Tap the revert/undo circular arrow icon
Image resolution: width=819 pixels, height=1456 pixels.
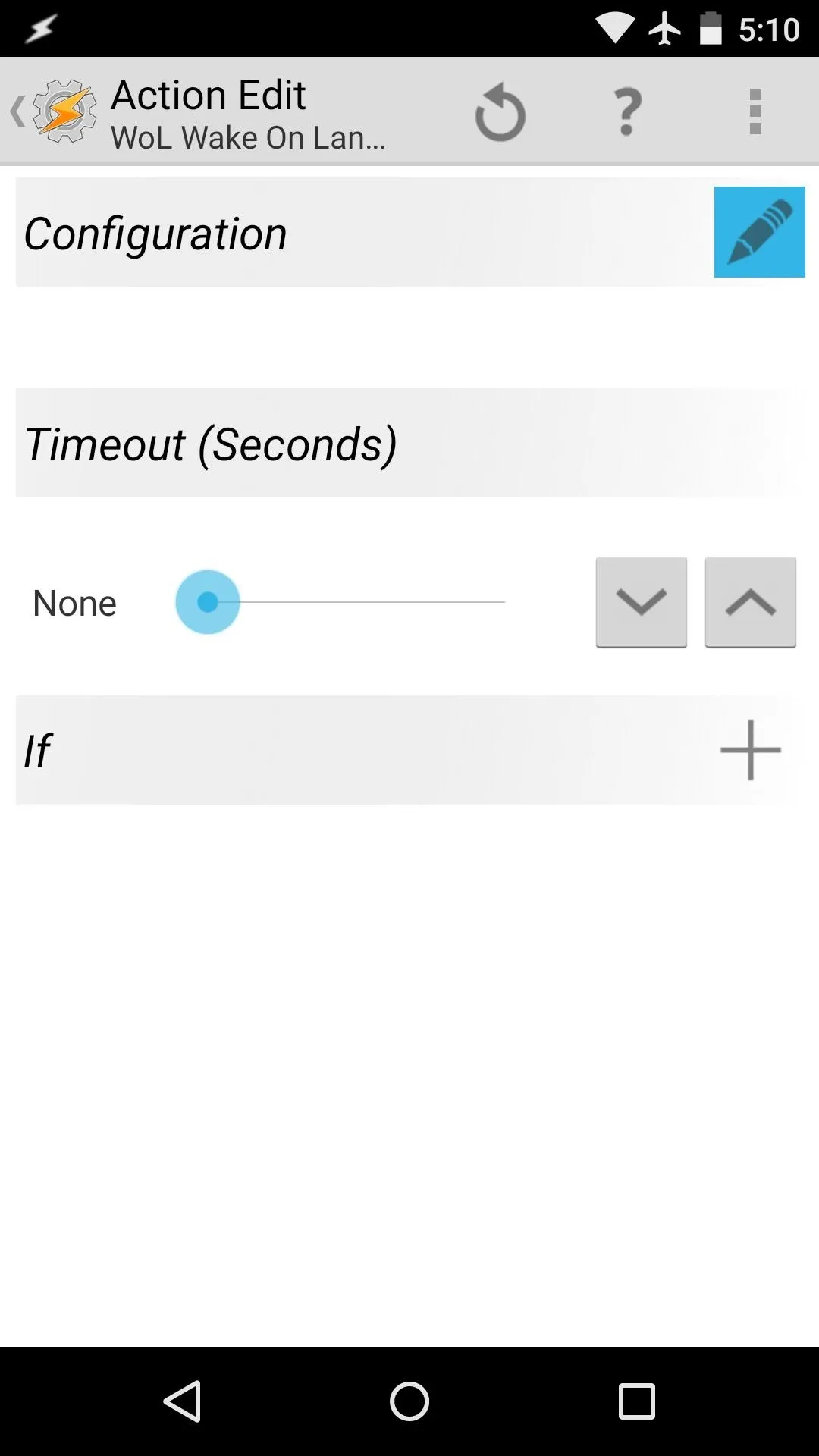pos(500,112)
